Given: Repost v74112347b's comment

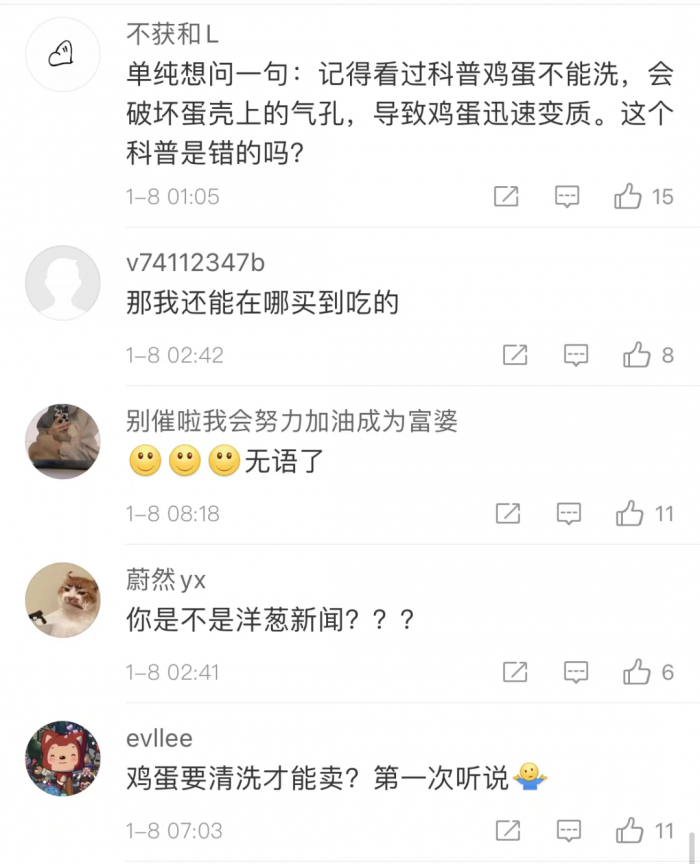Looking at the screenshot, I should (515, 354).
